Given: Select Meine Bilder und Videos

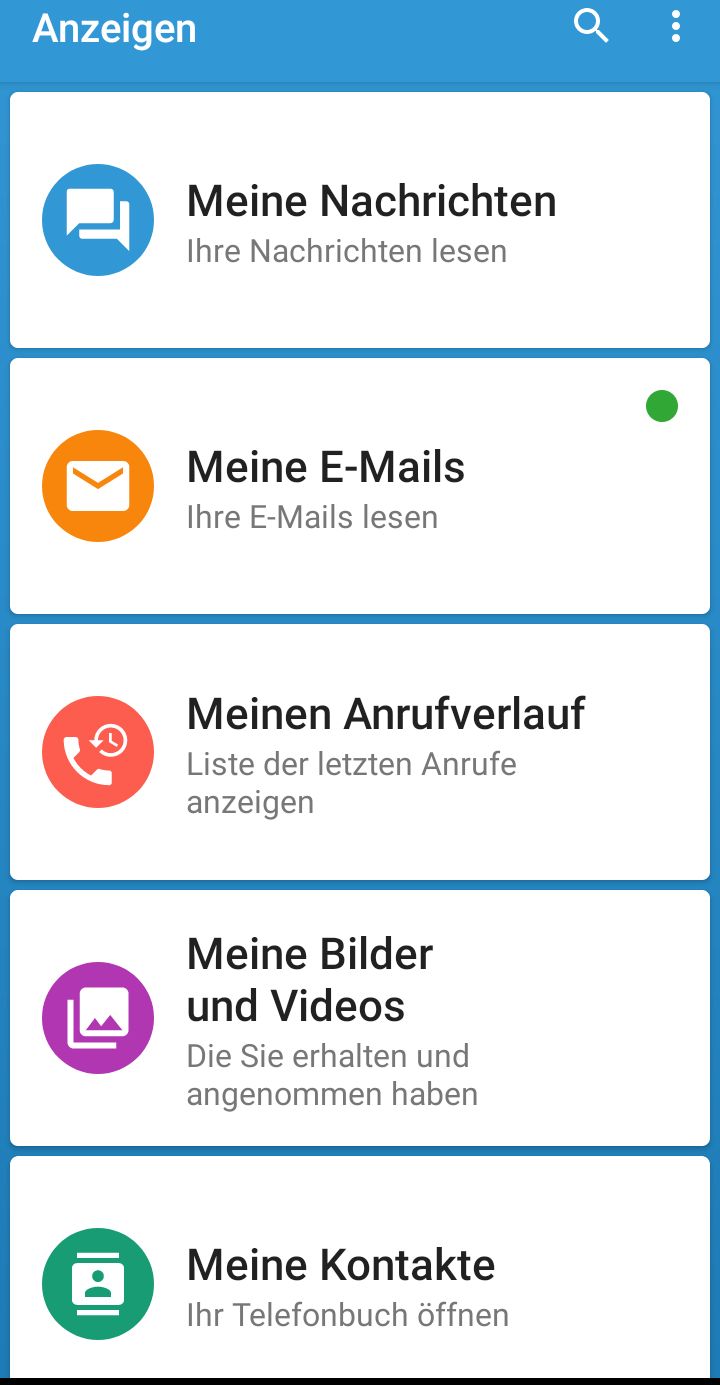Looking at the screenshot, I should (x=360, y=1018).
